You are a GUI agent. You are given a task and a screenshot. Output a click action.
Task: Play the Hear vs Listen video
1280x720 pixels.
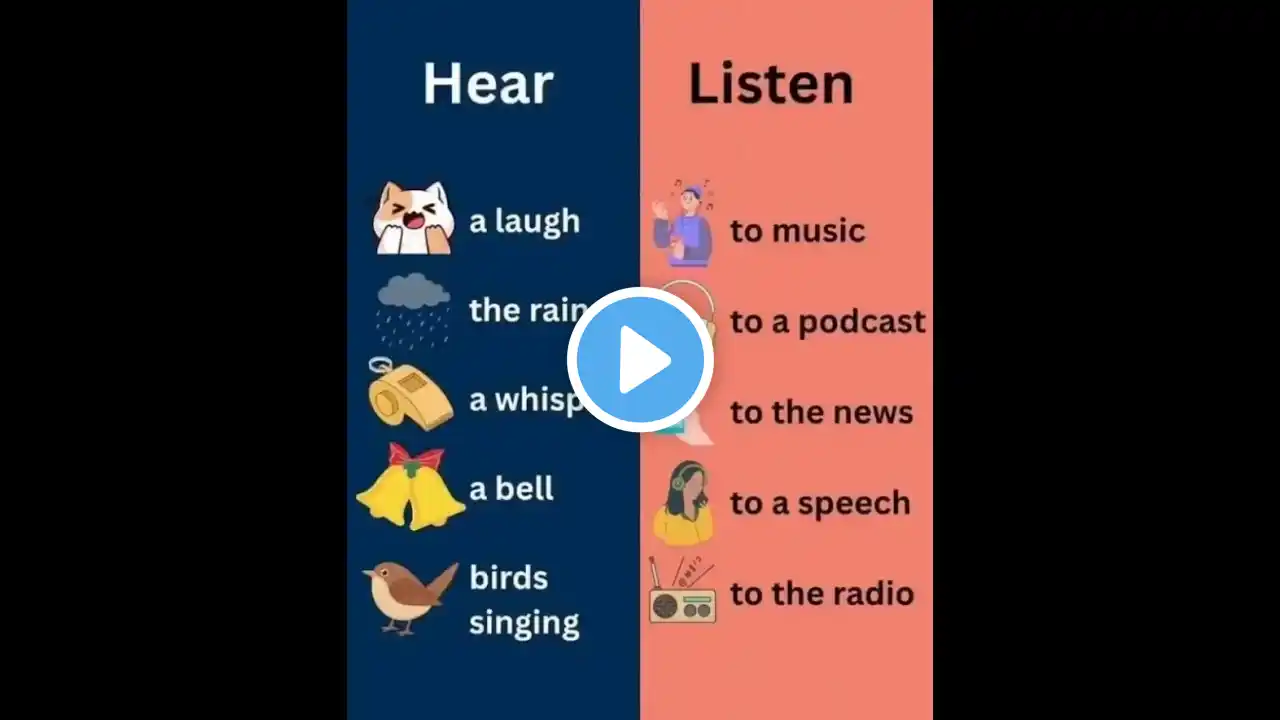640,360
